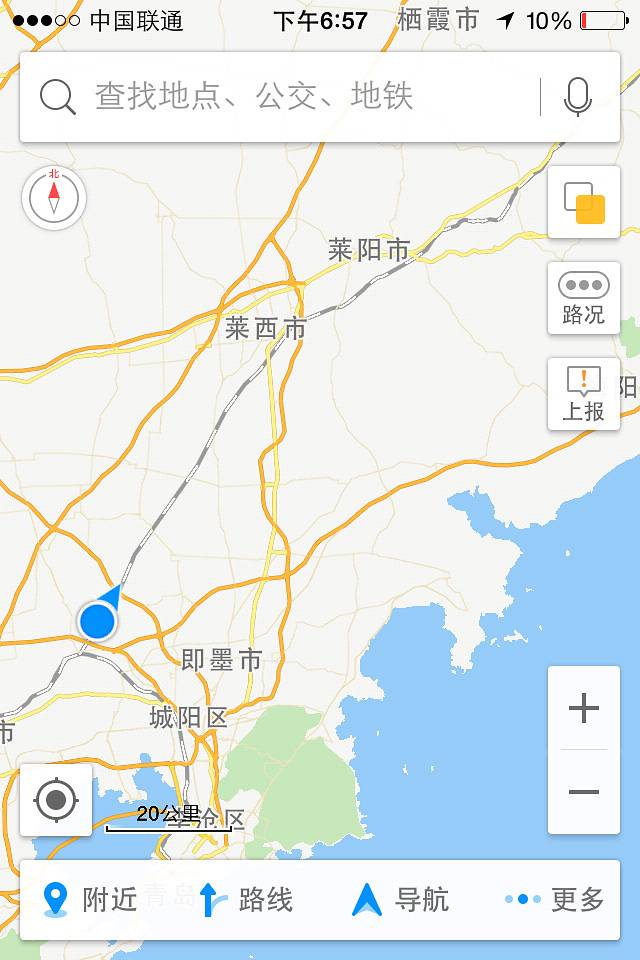Reset map orientation with the compass
This screenshot has width=640, height=960.
pos(54,198)
